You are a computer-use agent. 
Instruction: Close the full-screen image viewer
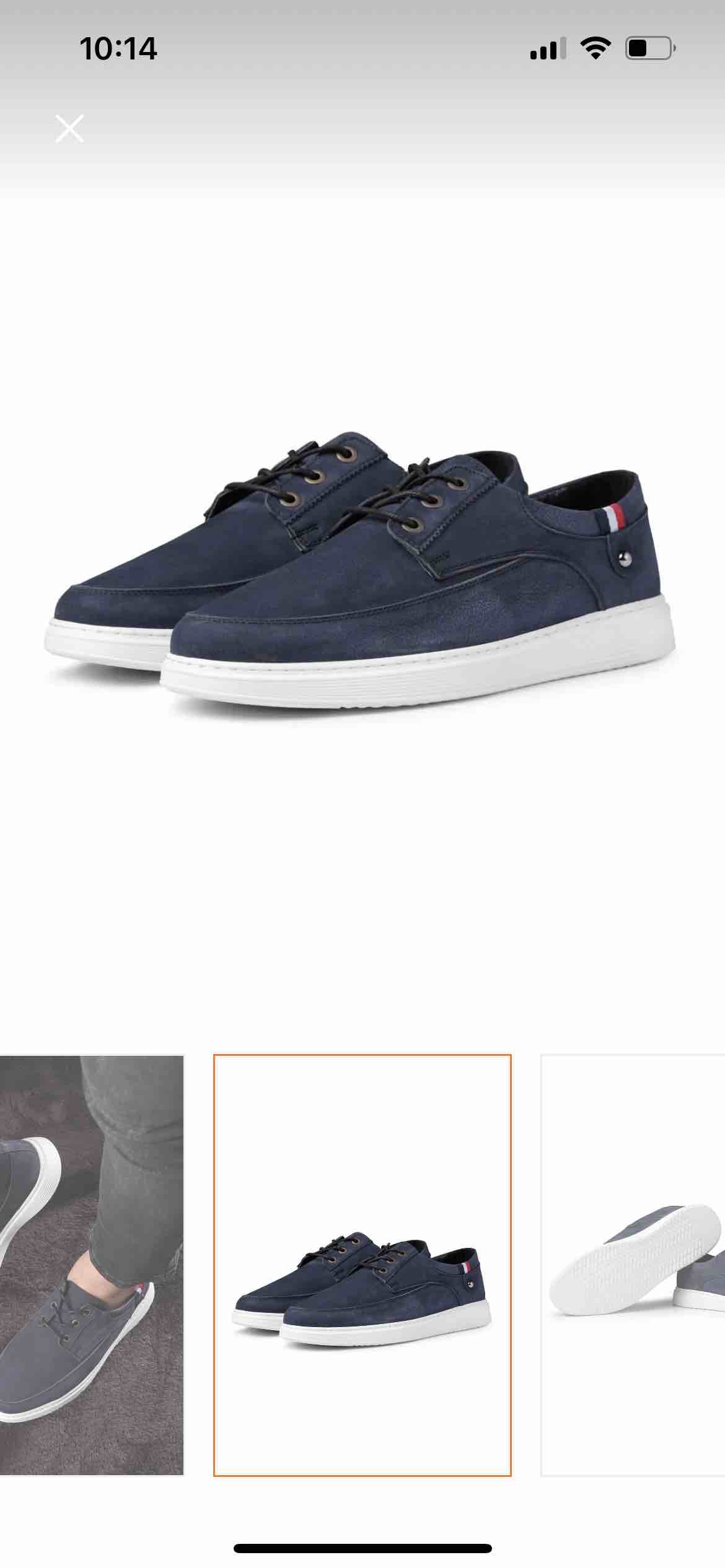click(69, 128)
